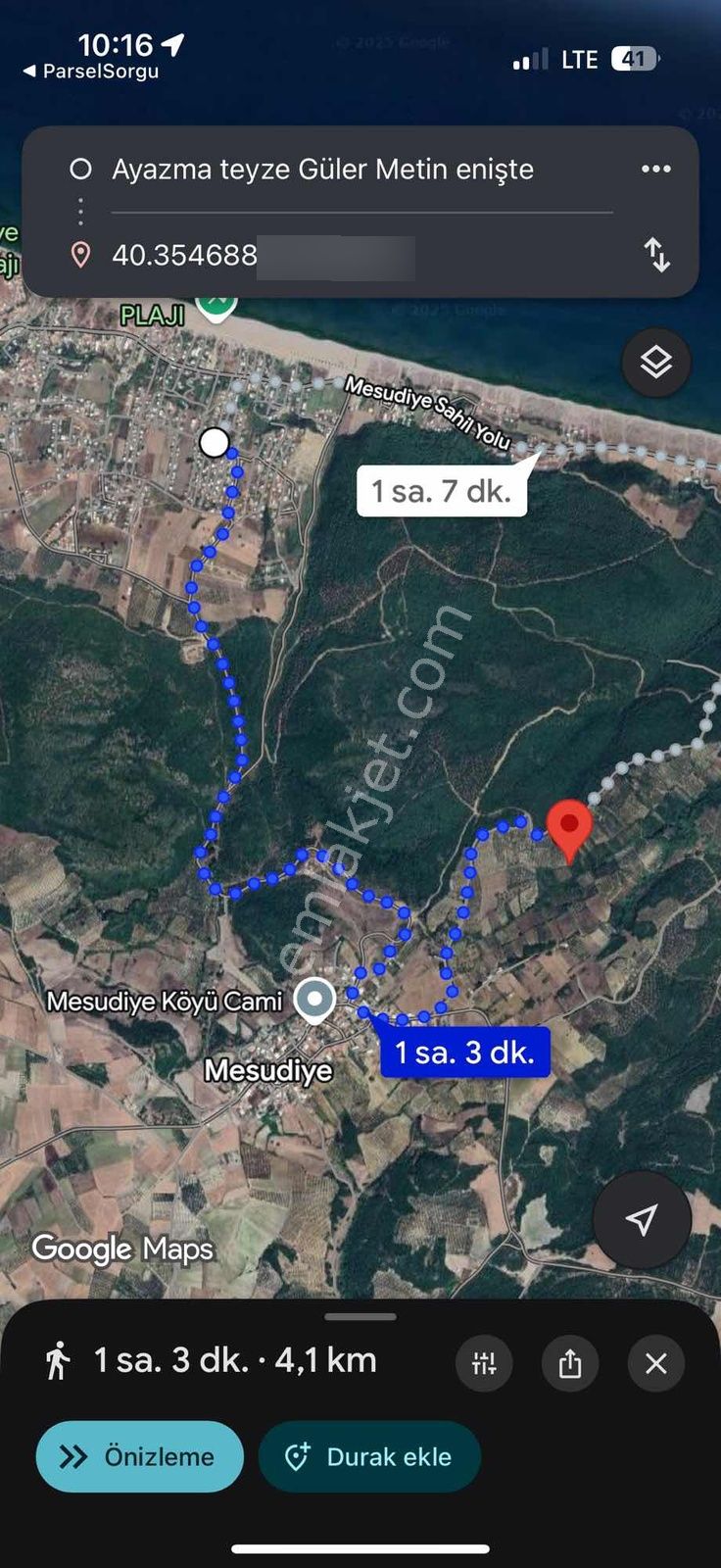721x1568 pixels.
Task: Open the three-dot route options menu
Action: pos(655,170)
